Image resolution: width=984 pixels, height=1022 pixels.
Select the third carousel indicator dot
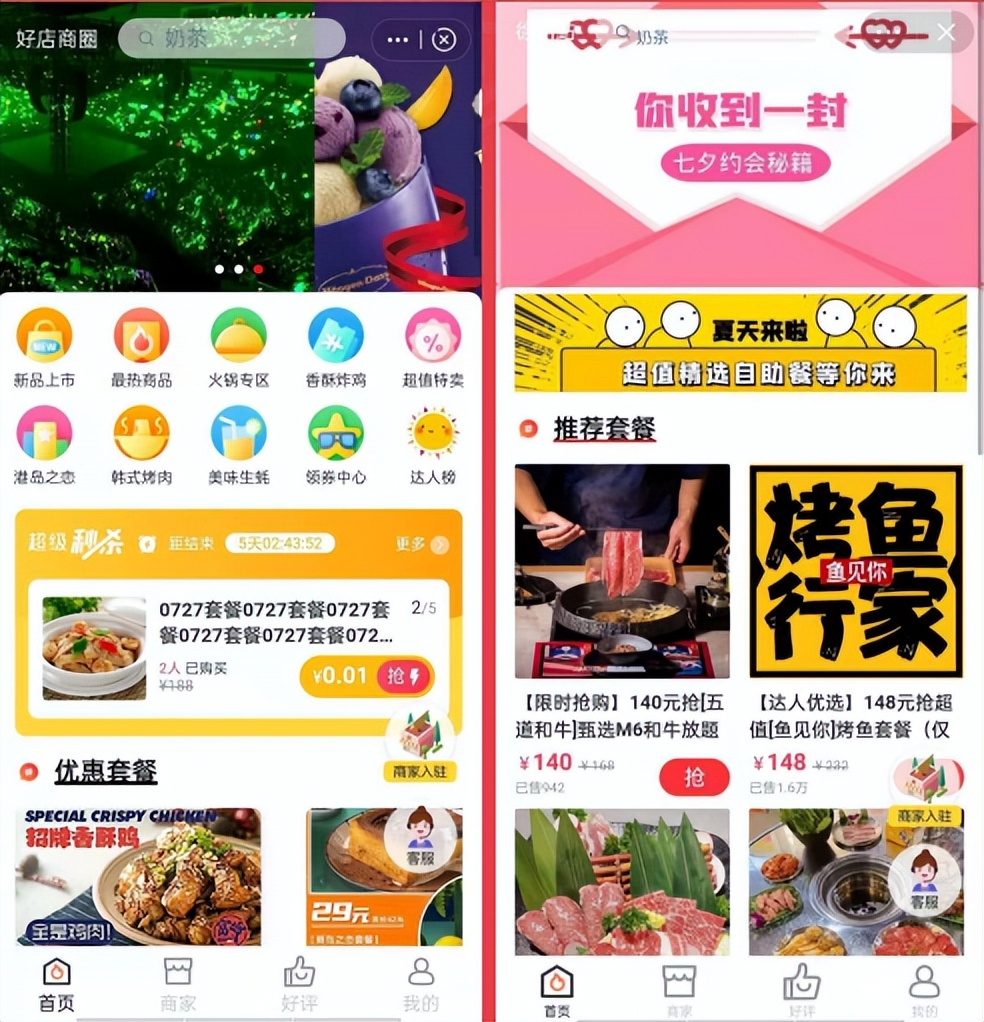[x=256, y=270]
